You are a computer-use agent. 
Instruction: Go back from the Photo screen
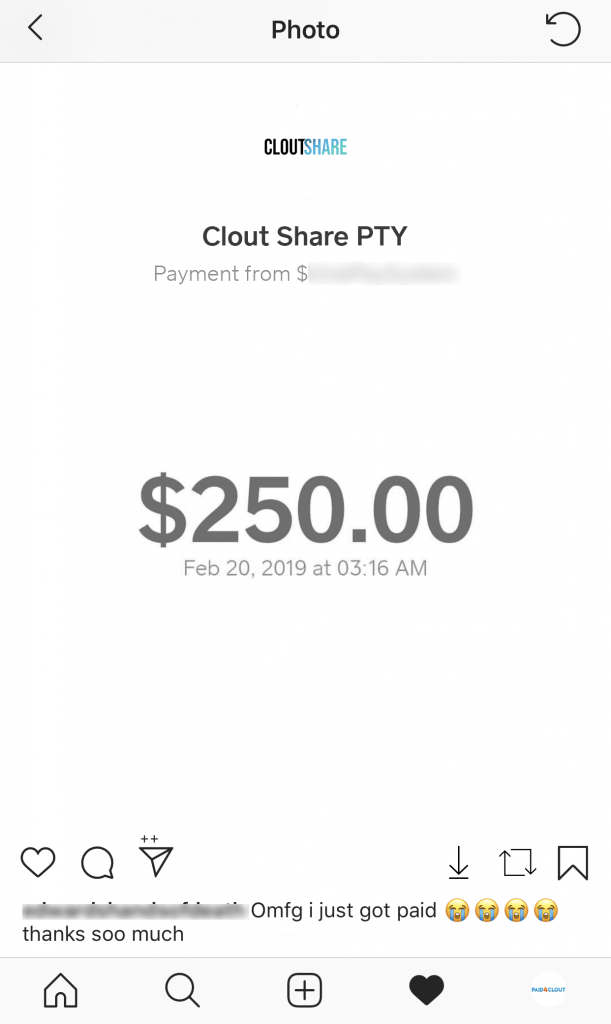click(x=35, y=28)
